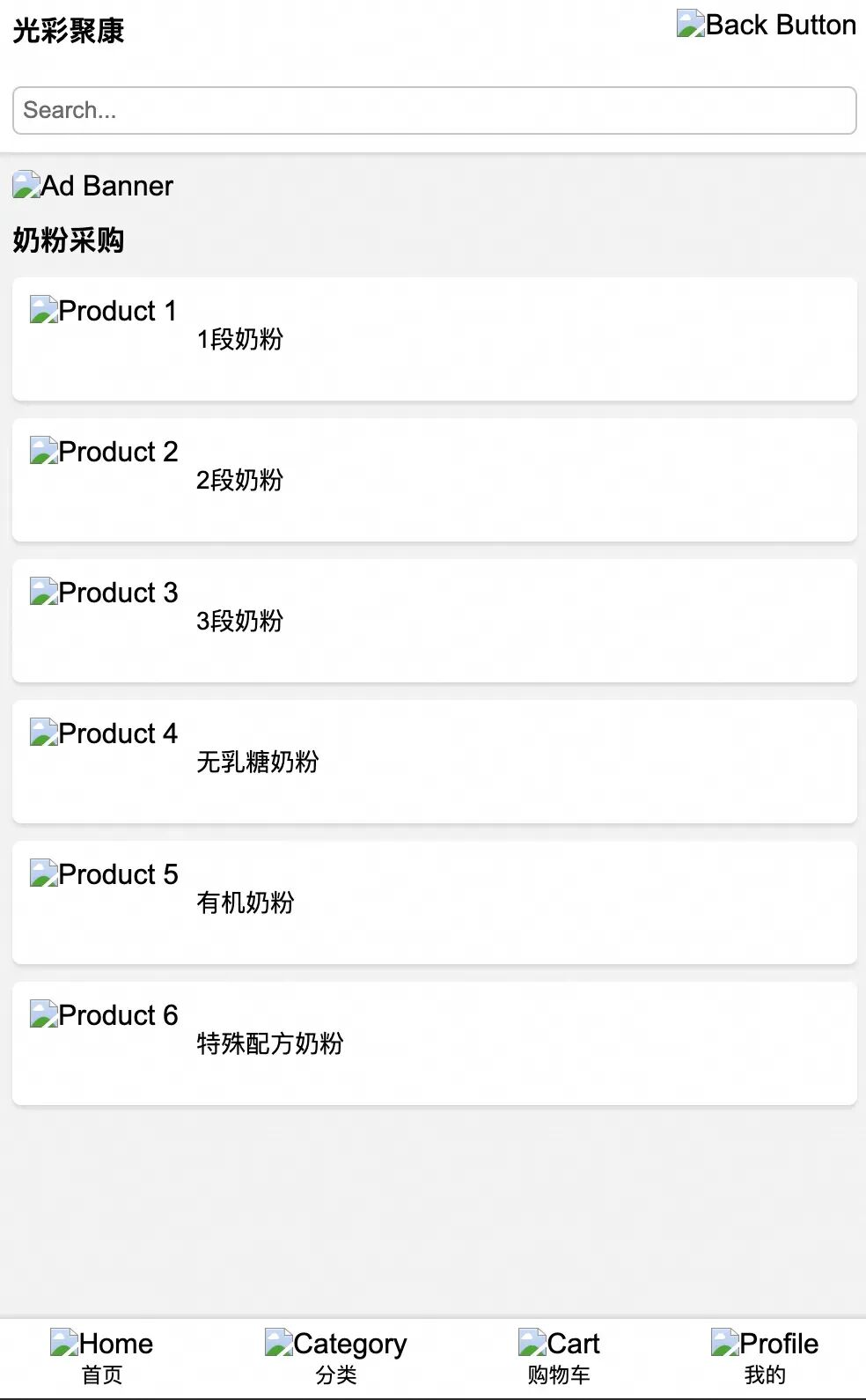View the 3段奶粉 product card
866x1400 pixels.
[x=435, y=621]
